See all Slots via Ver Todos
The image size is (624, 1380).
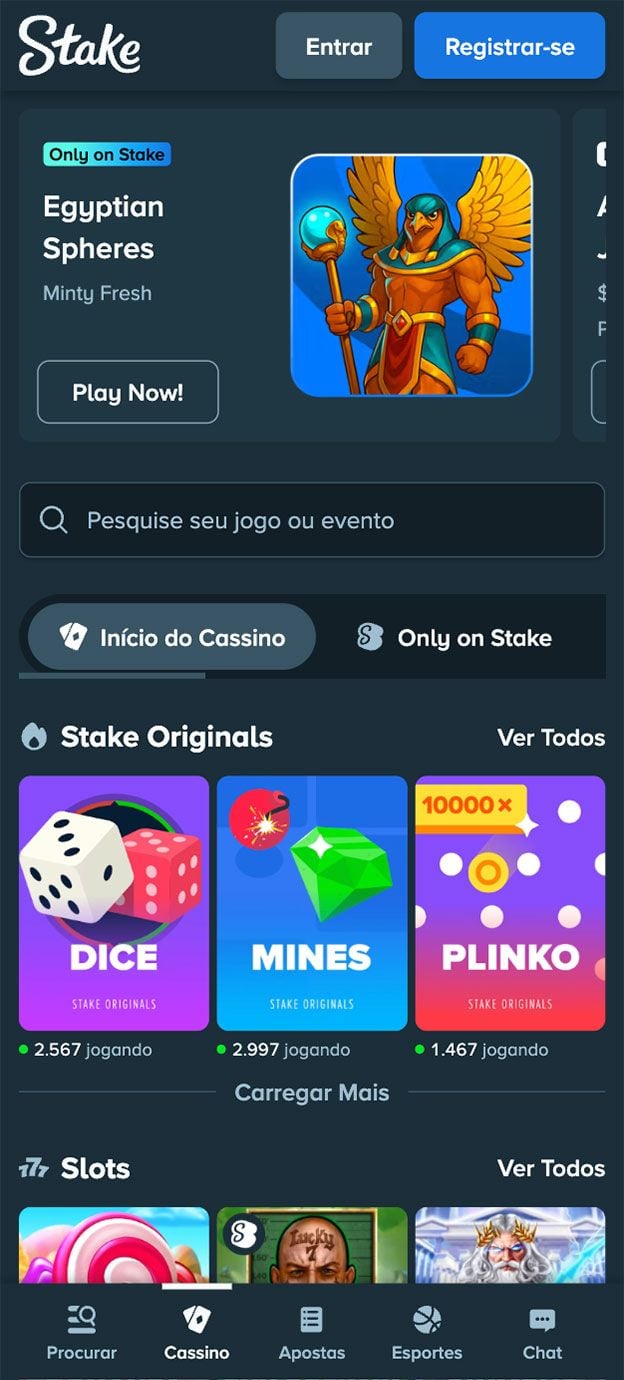click(551, 1168)
